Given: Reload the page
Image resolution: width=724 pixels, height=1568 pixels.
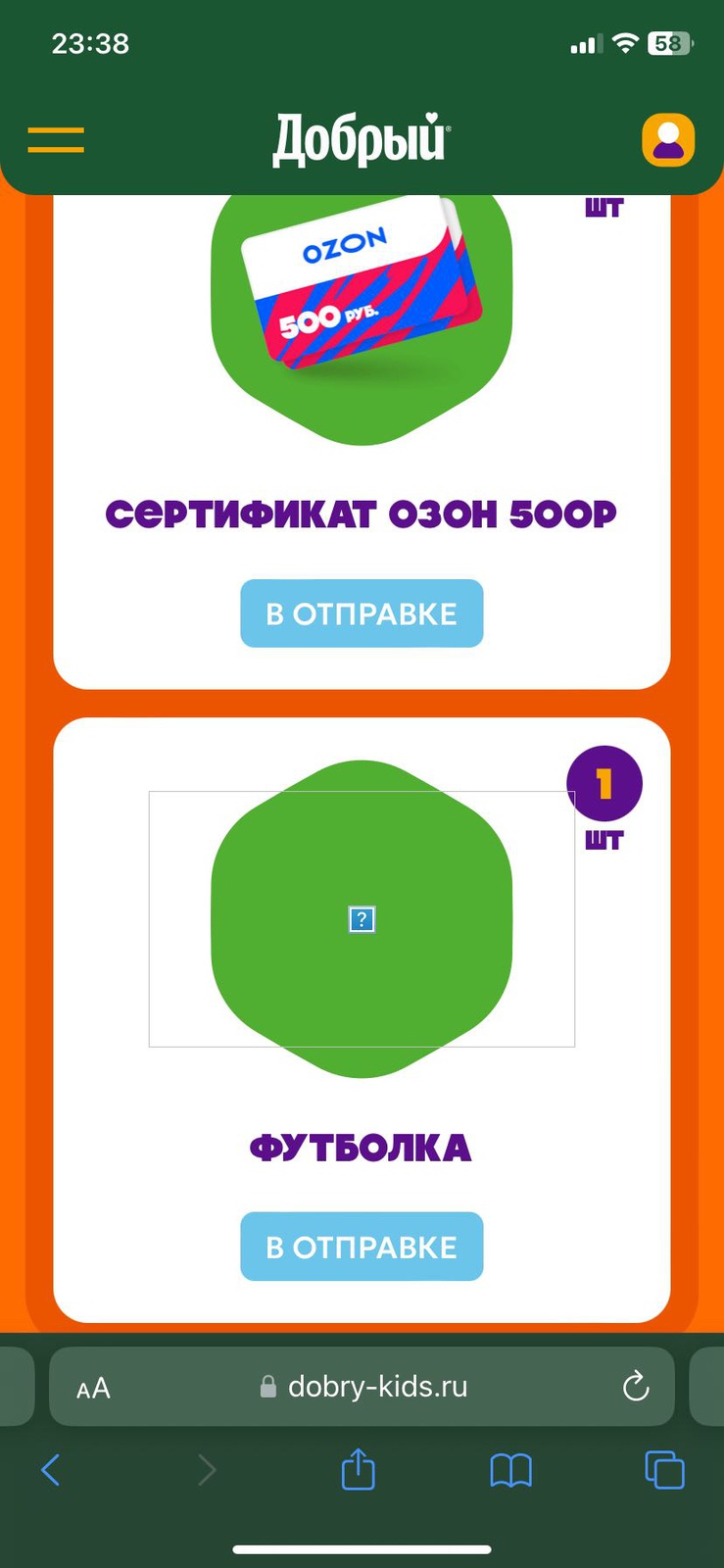Looking at the screenshot, I should (636, 1387).
